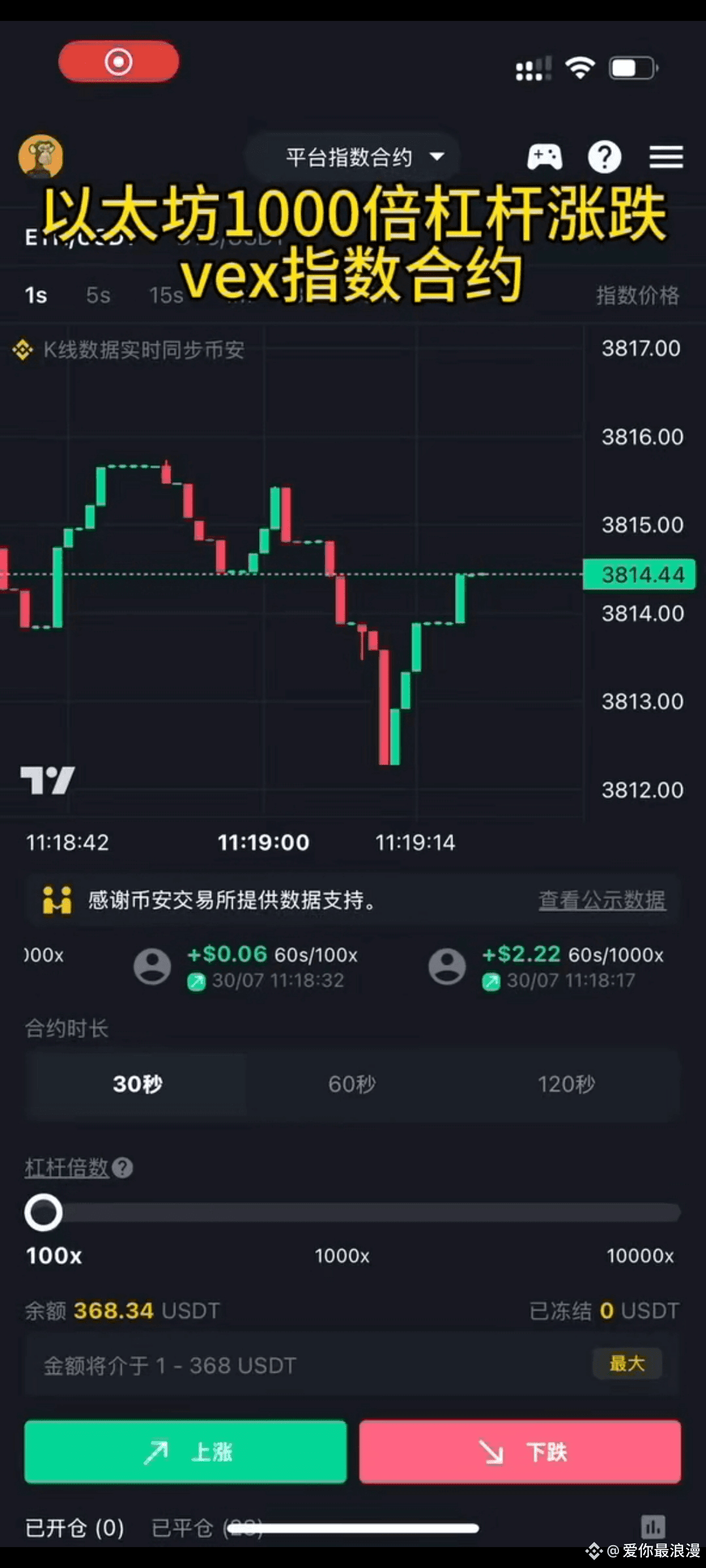
Task: Open the leverage 杠杆倍数 help tooltip
Action: tap(122, 1168)
